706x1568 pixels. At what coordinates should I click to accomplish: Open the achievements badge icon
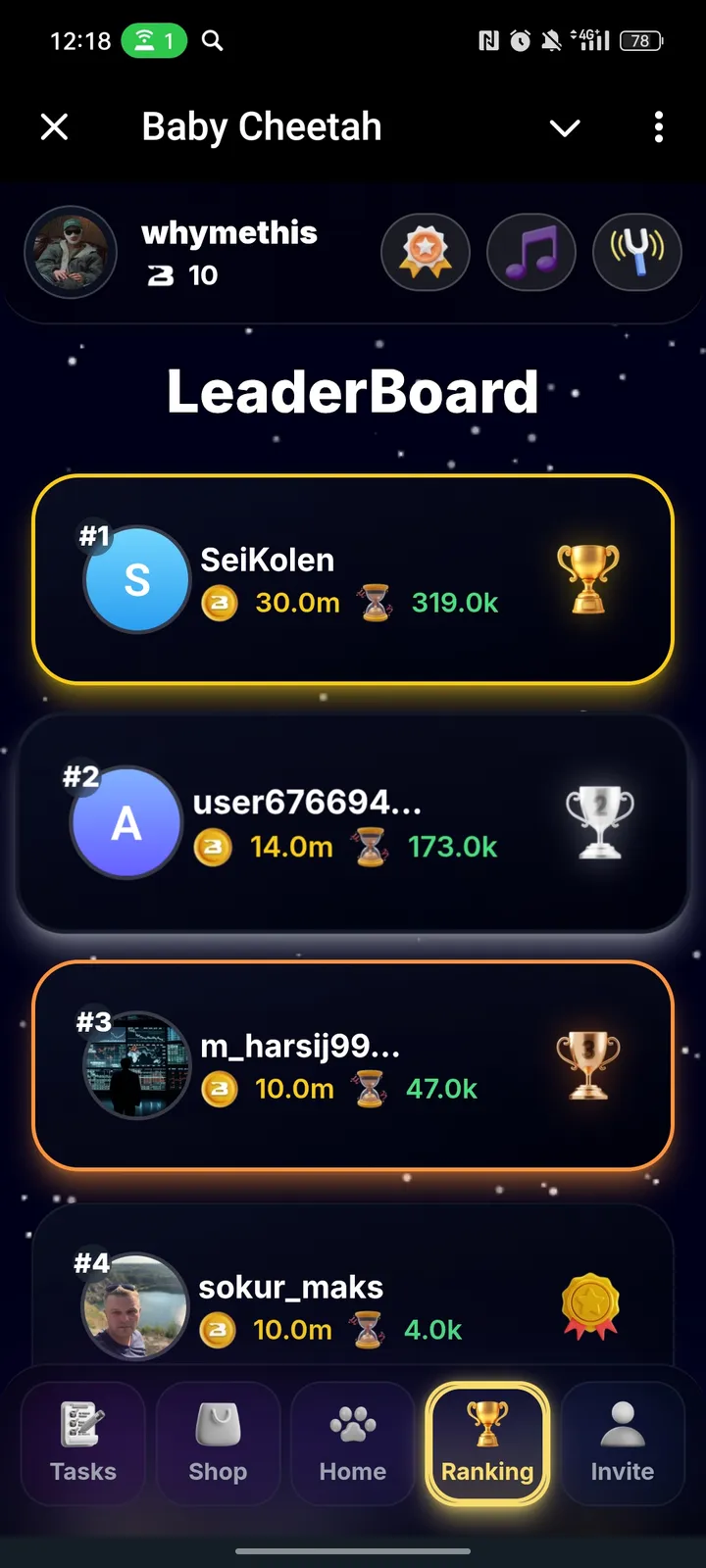tap(426, 252)
